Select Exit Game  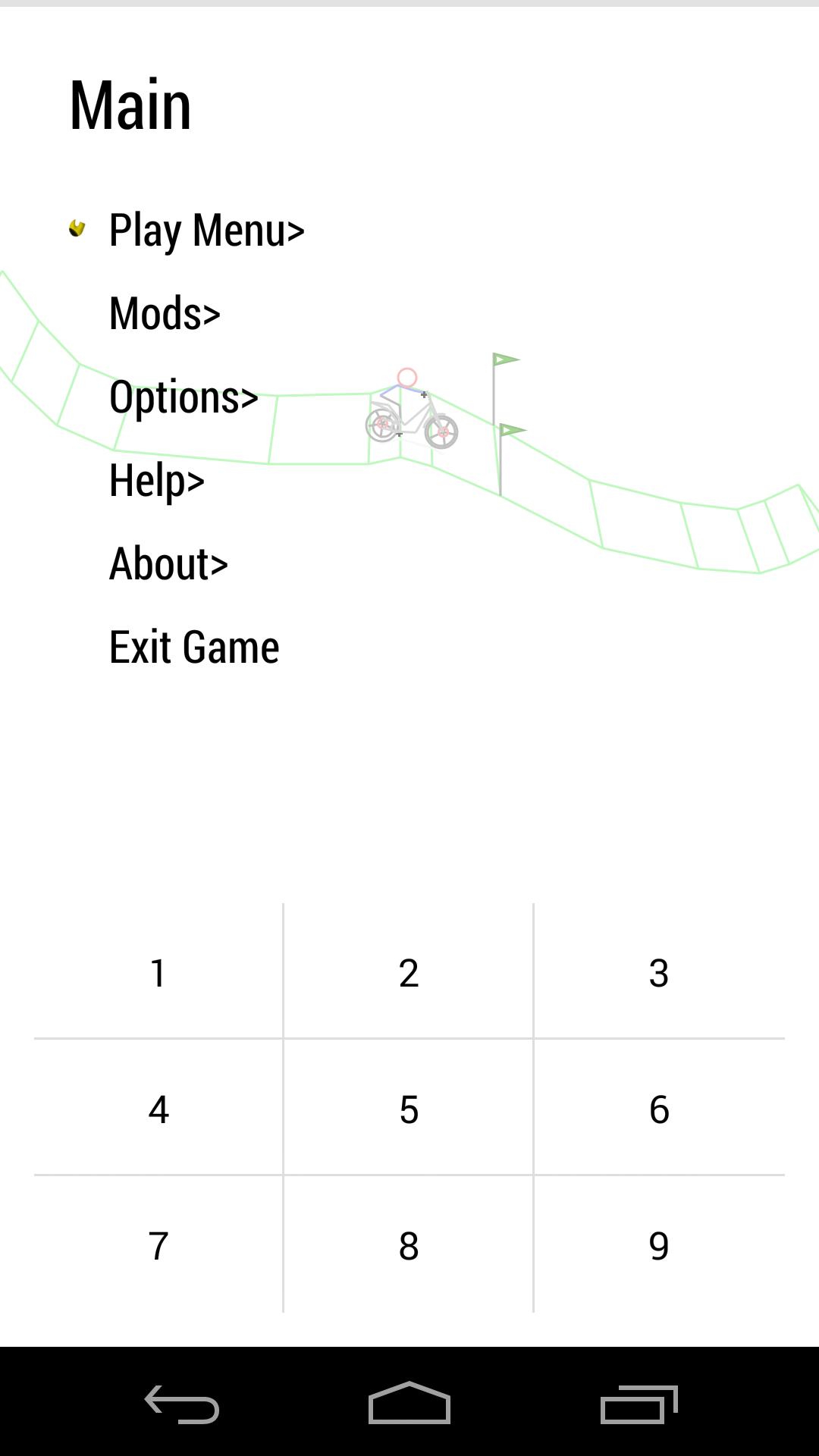(194, 647)
